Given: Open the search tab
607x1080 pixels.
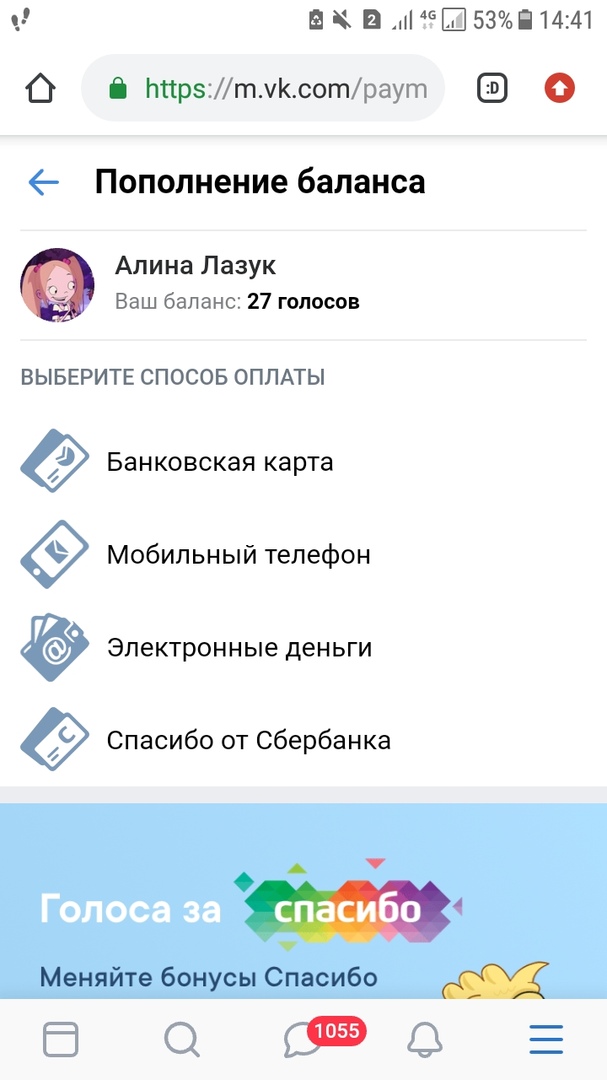Looking at the screenshot, I should pyautogui.click(x=181, y=1041).
